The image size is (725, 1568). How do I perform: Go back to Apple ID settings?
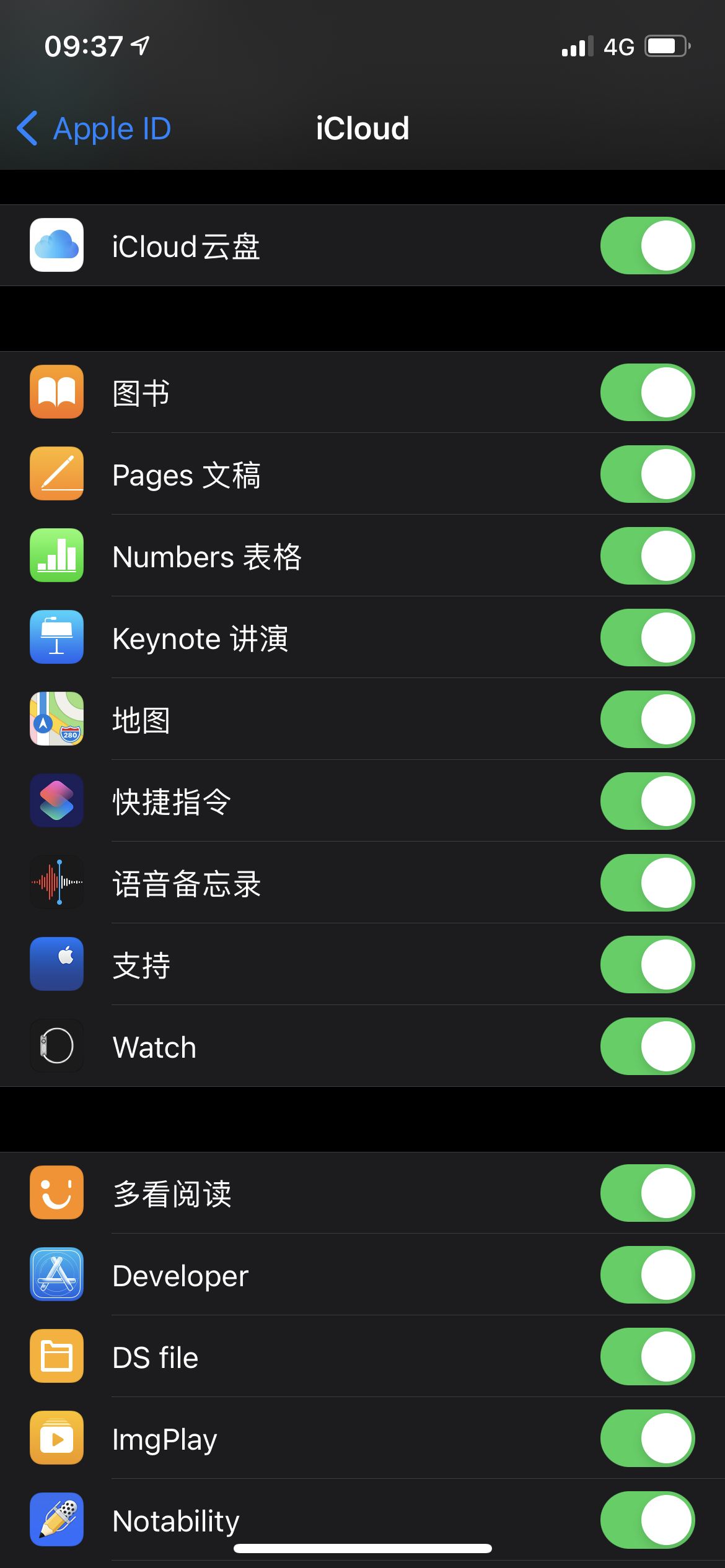pyautogui.click(x=94, y=129)
